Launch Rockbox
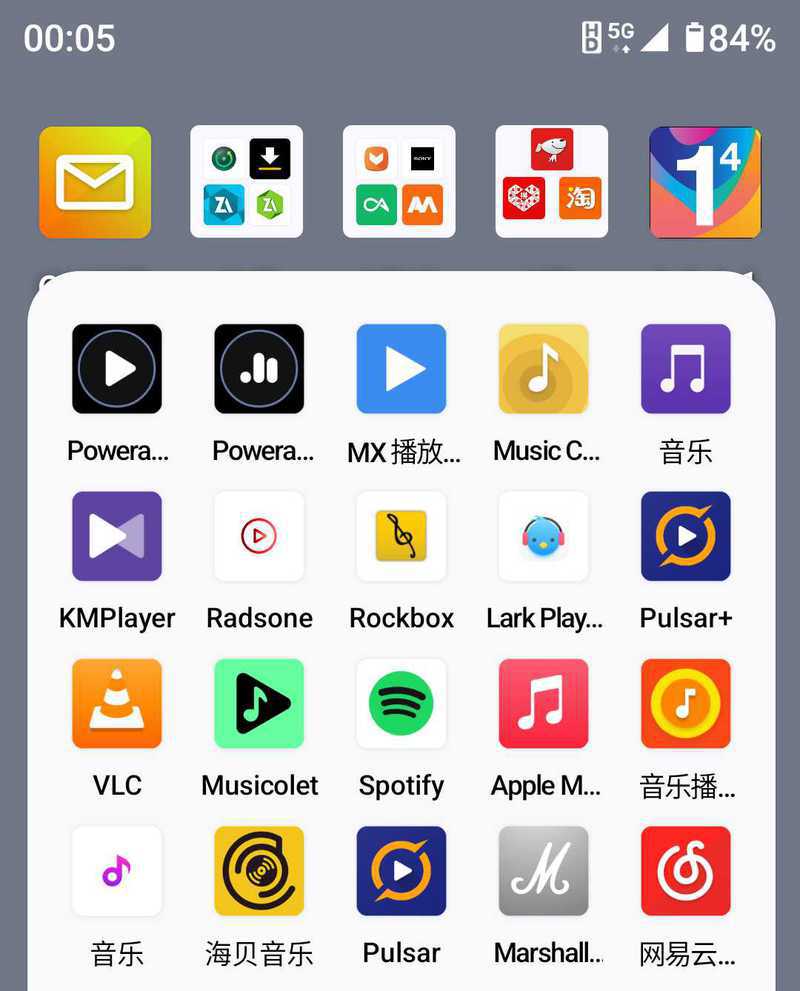 [x=401, y=536]
